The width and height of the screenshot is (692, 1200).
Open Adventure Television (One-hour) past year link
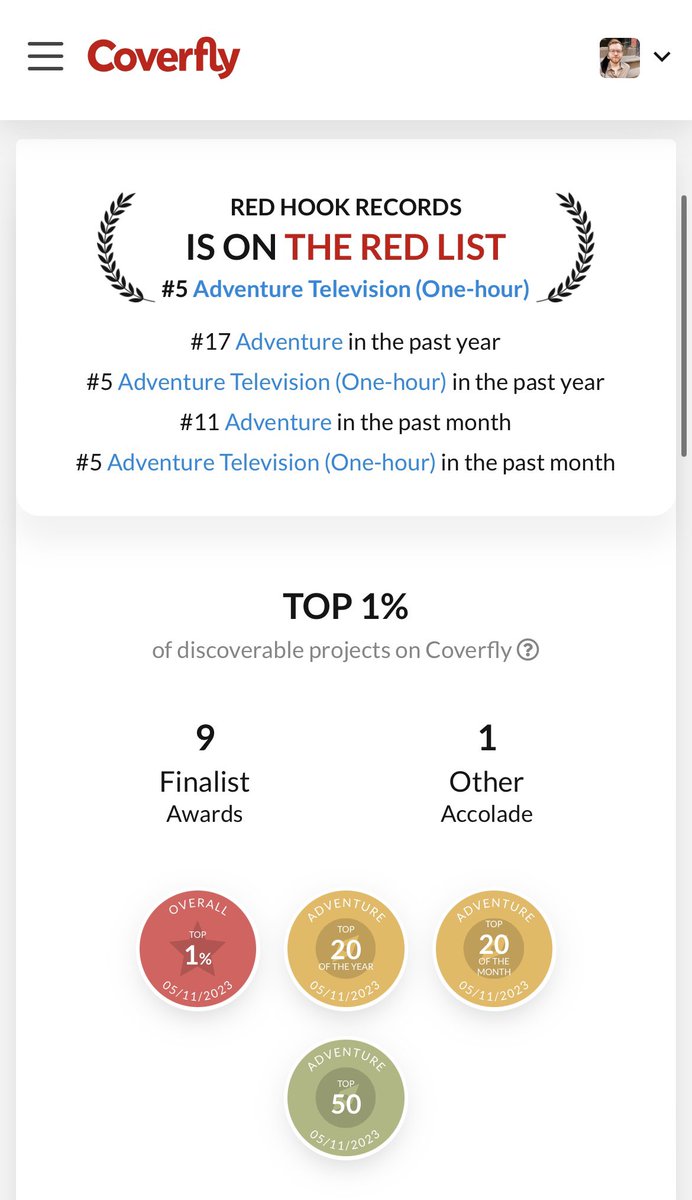point(282,382)
